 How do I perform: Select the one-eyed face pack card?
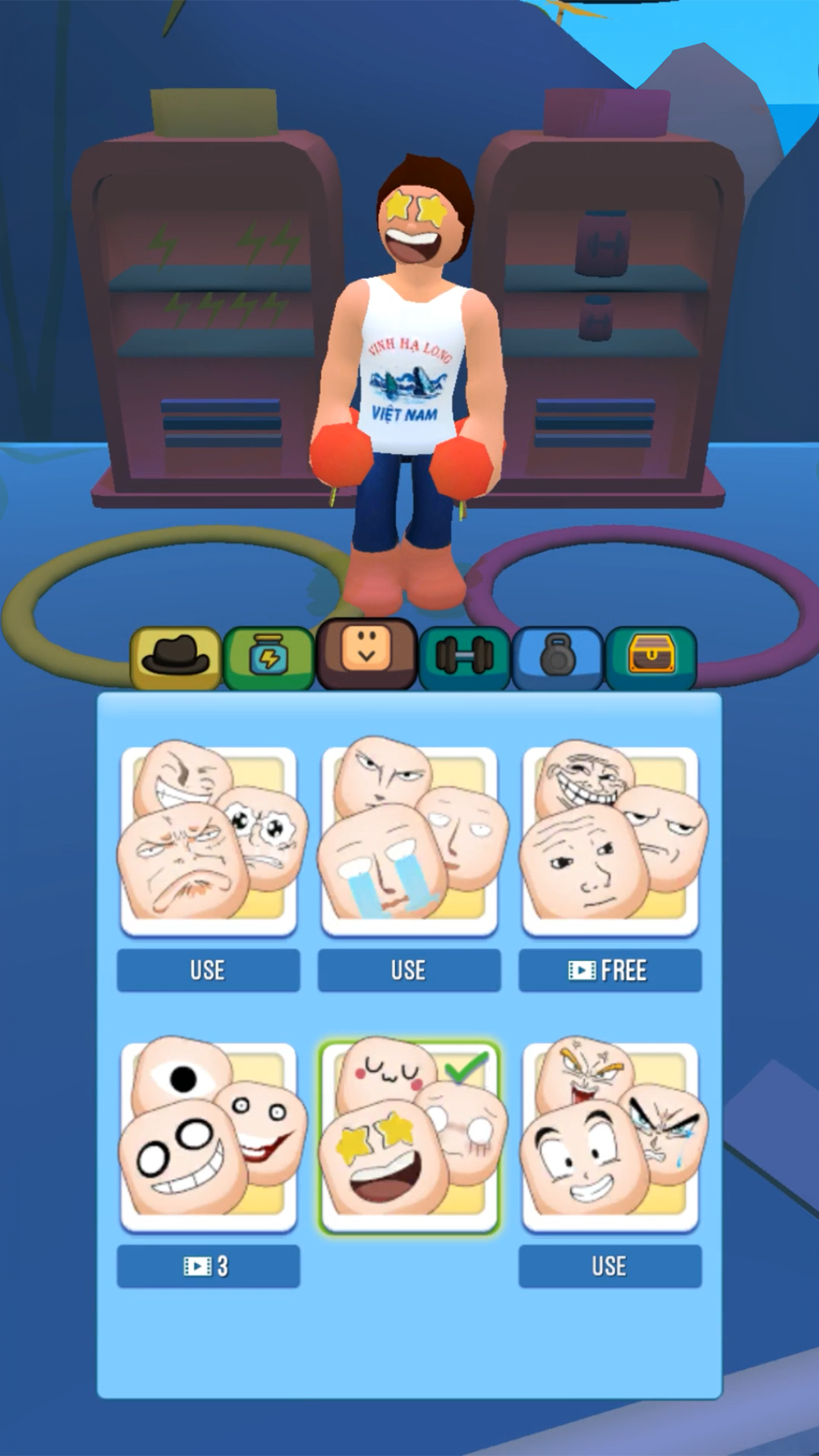tap(208, 1137)
